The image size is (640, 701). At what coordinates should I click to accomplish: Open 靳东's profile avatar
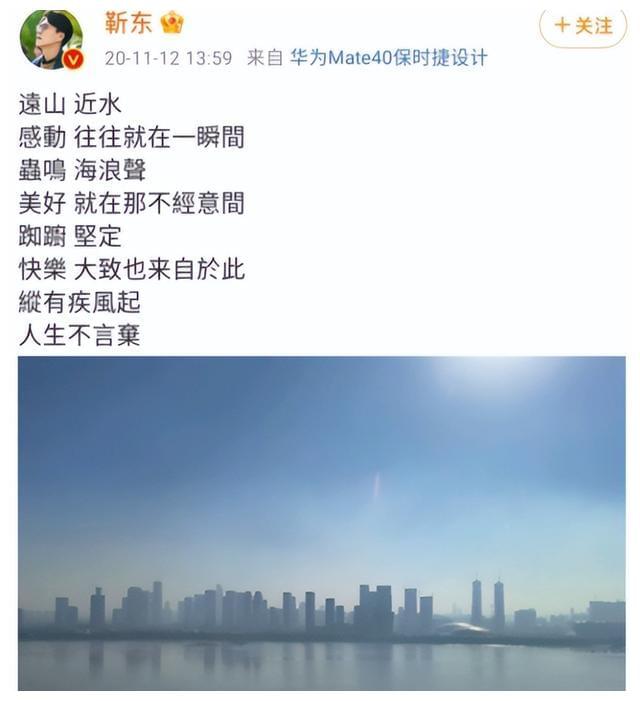50,38
